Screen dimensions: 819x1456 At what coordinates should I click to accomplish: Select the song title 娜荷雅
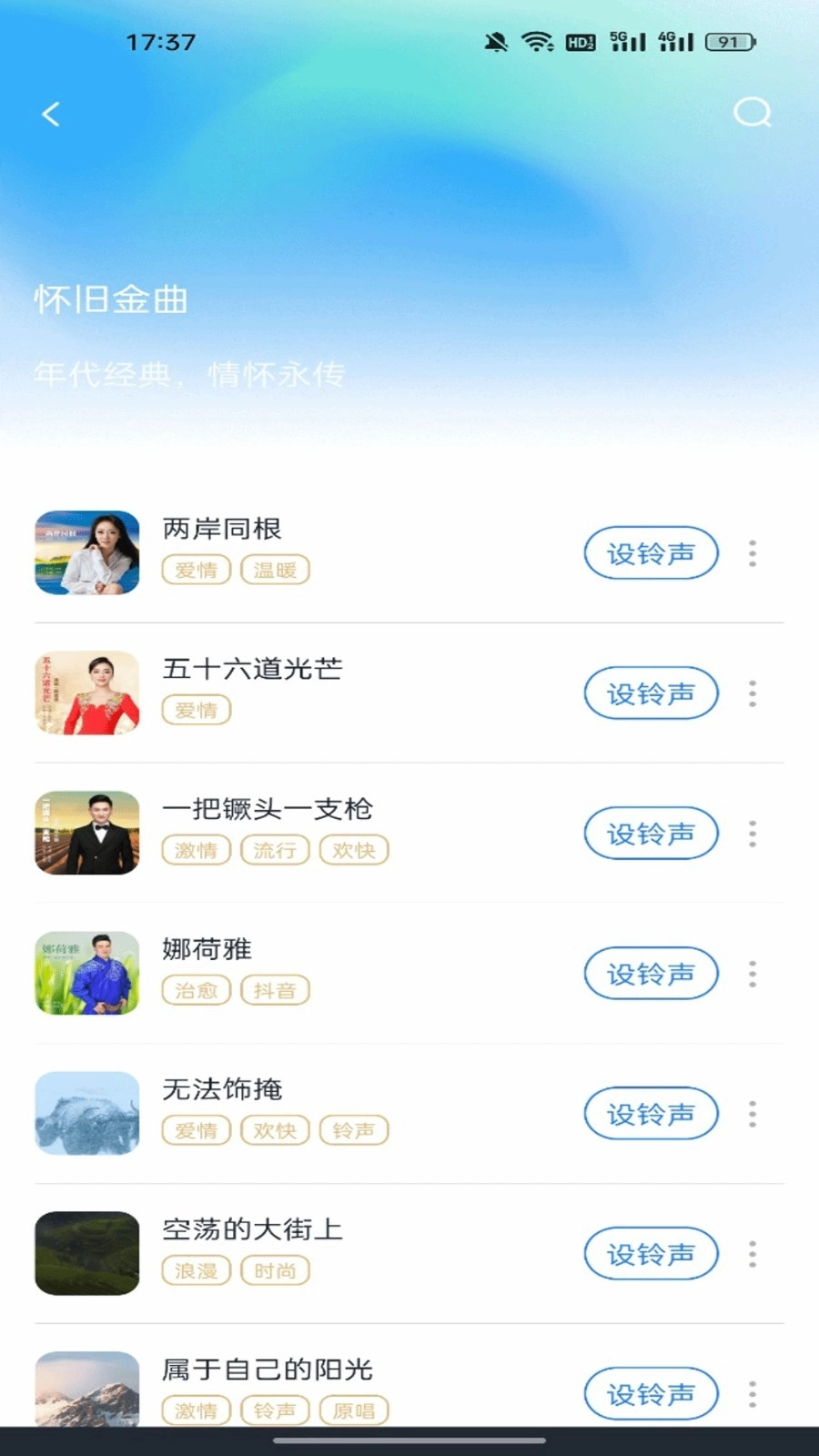(206, 949)
